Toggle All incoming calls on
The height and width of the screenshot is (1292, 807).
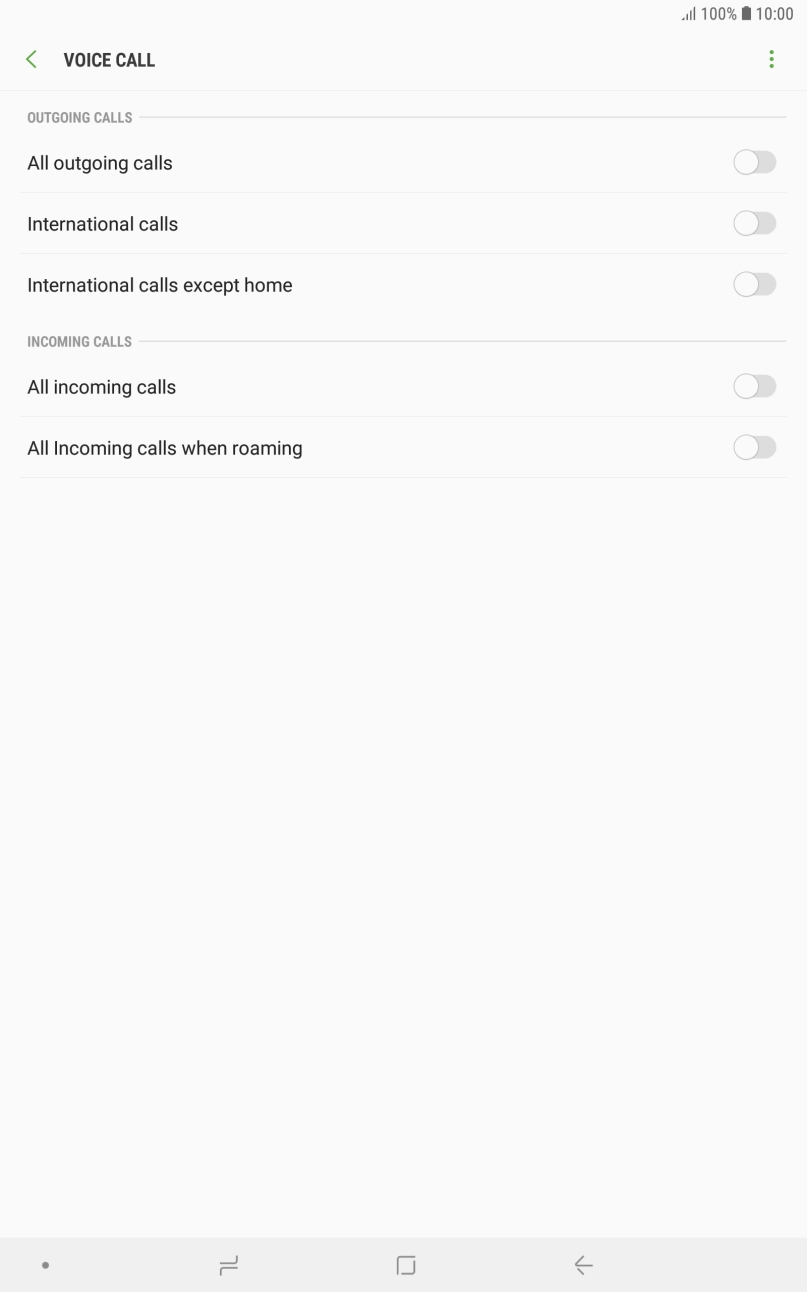pyautogui.click(x=754, y=386)
